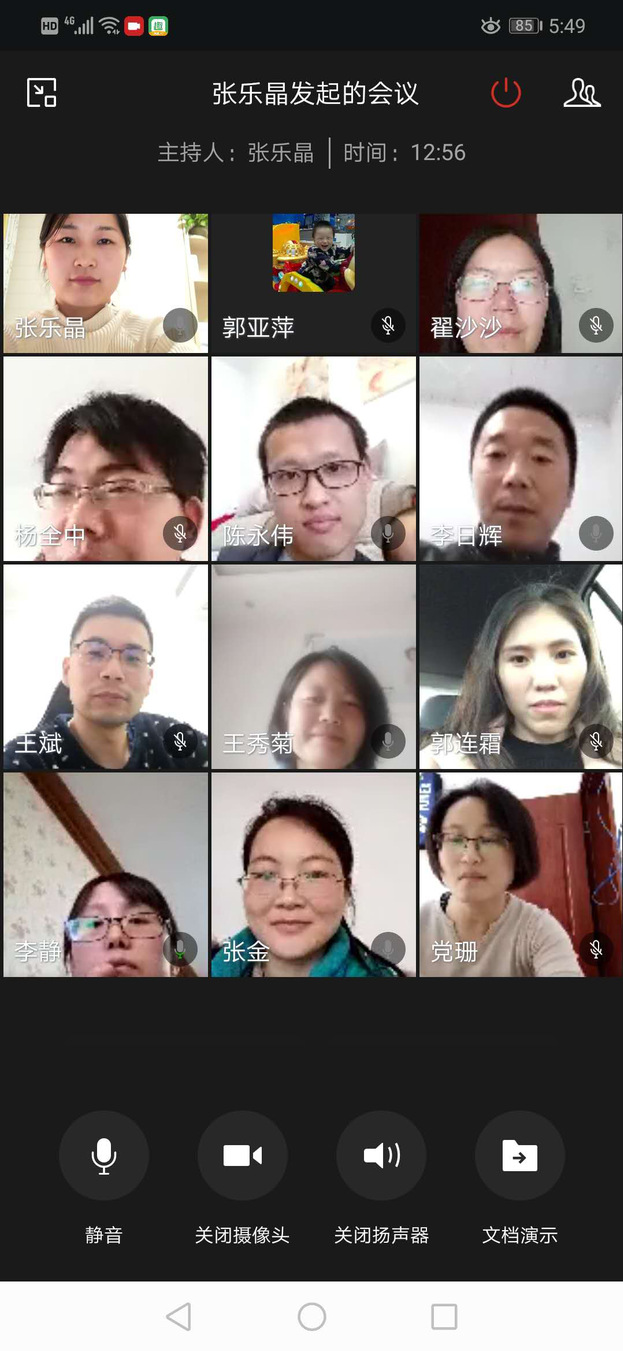Tap 王秀菊's video tile
Viewport: 623px width, 1351px height.
pos(313,667)
